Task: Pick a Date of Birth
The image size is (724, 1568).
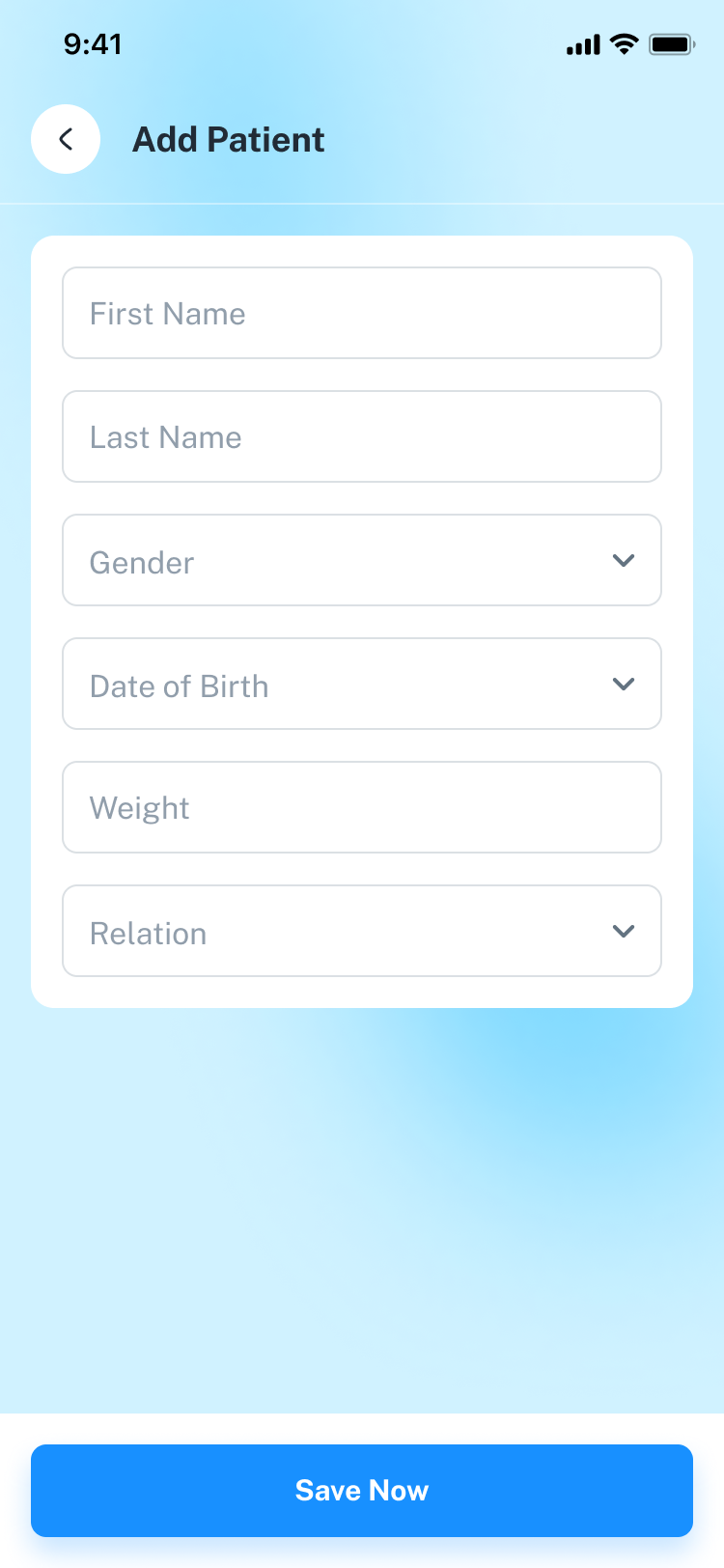Action: (361, 684)
